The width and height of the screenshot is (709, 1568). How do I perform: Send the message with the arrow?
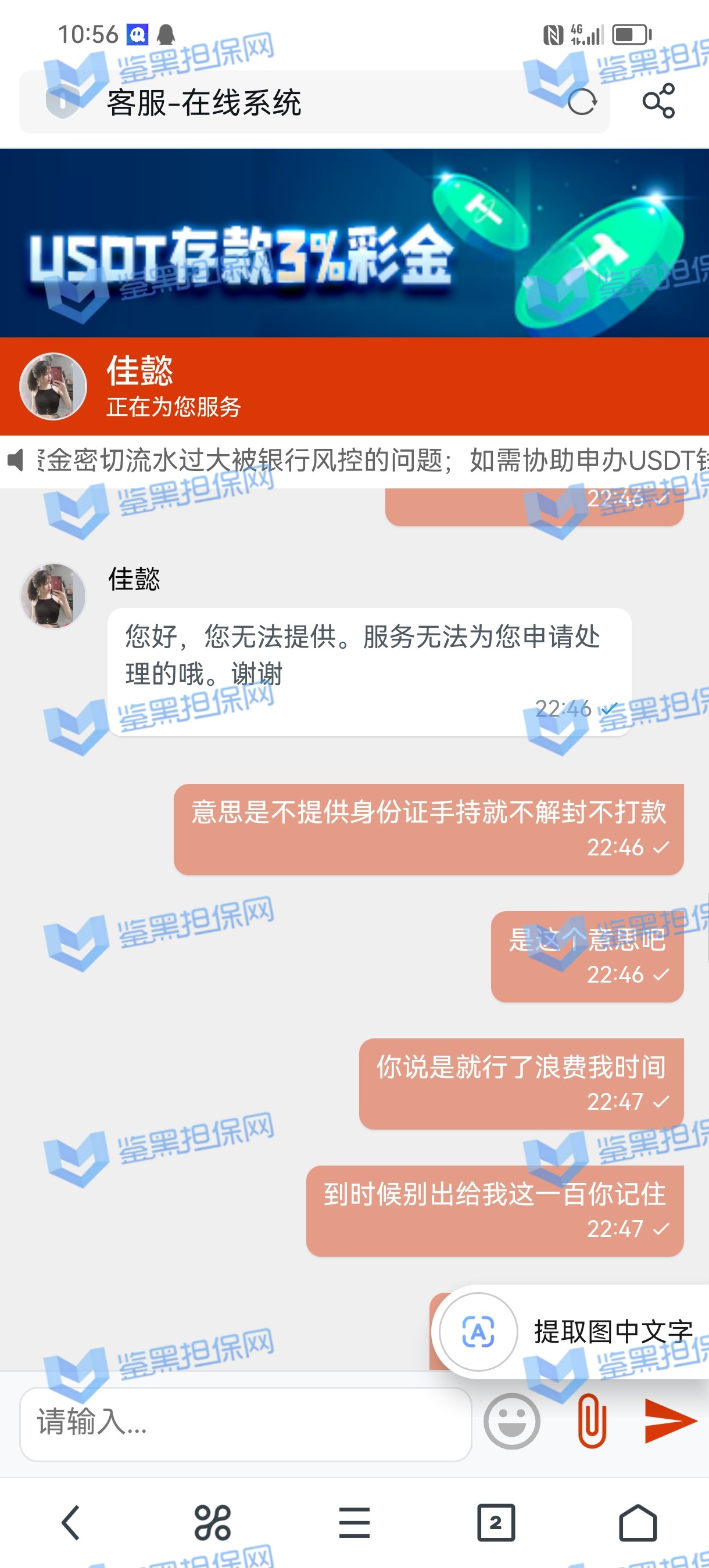point(669,1420)
